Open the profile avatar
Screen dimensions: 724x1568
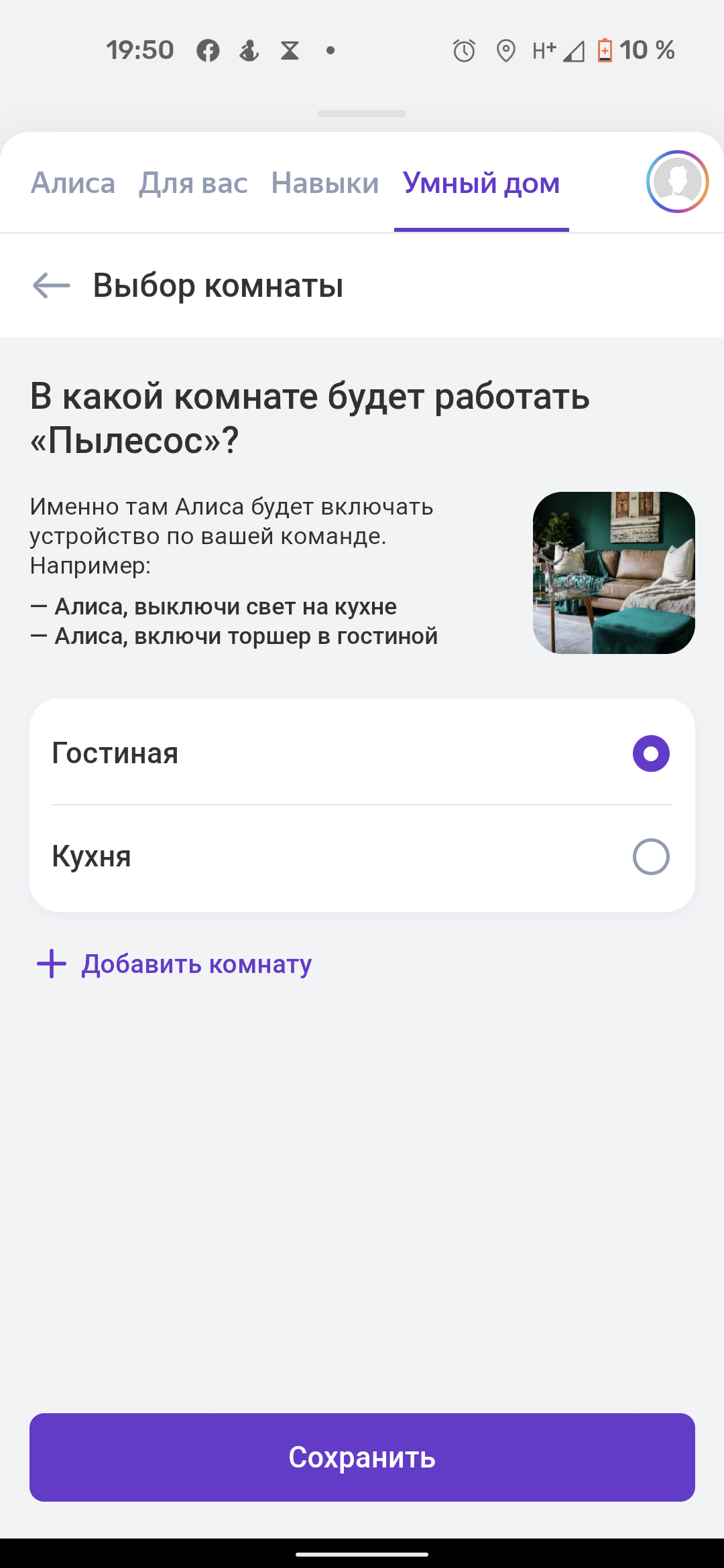(x=677, y=182)
